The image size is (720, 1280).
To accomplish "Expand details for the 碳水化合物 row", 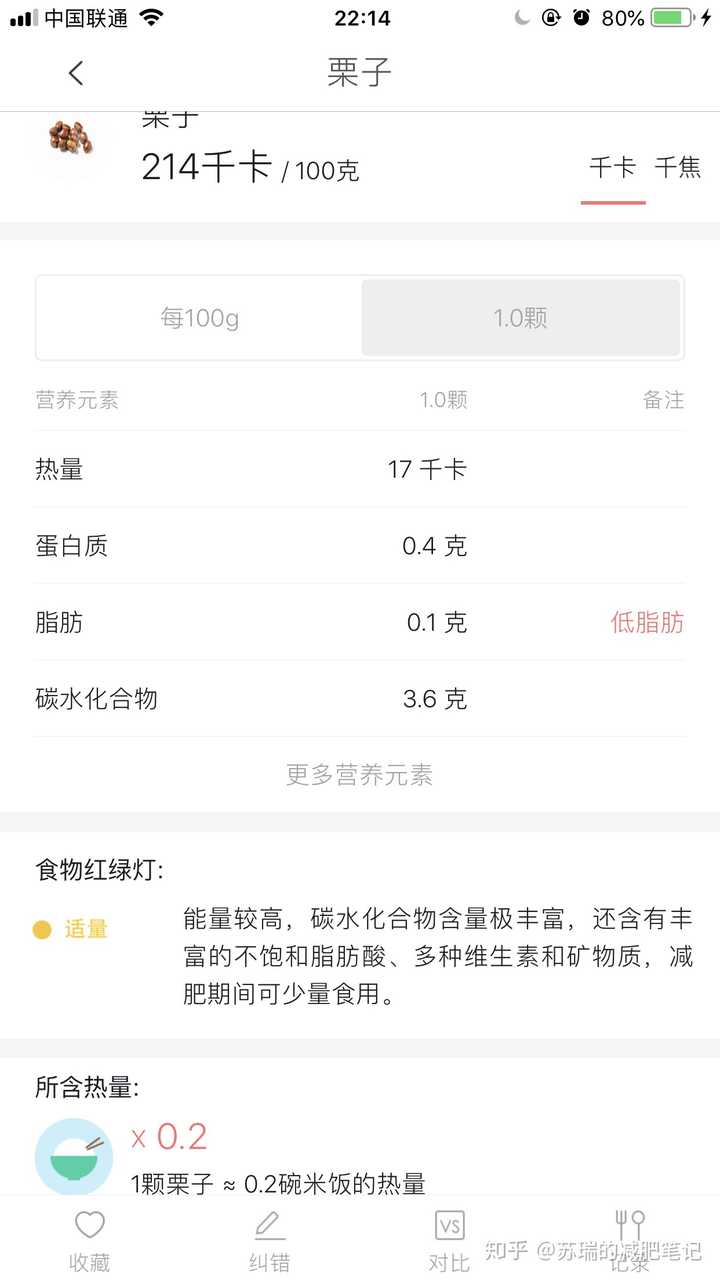I will pyautogui.click(x=360, y=699).
